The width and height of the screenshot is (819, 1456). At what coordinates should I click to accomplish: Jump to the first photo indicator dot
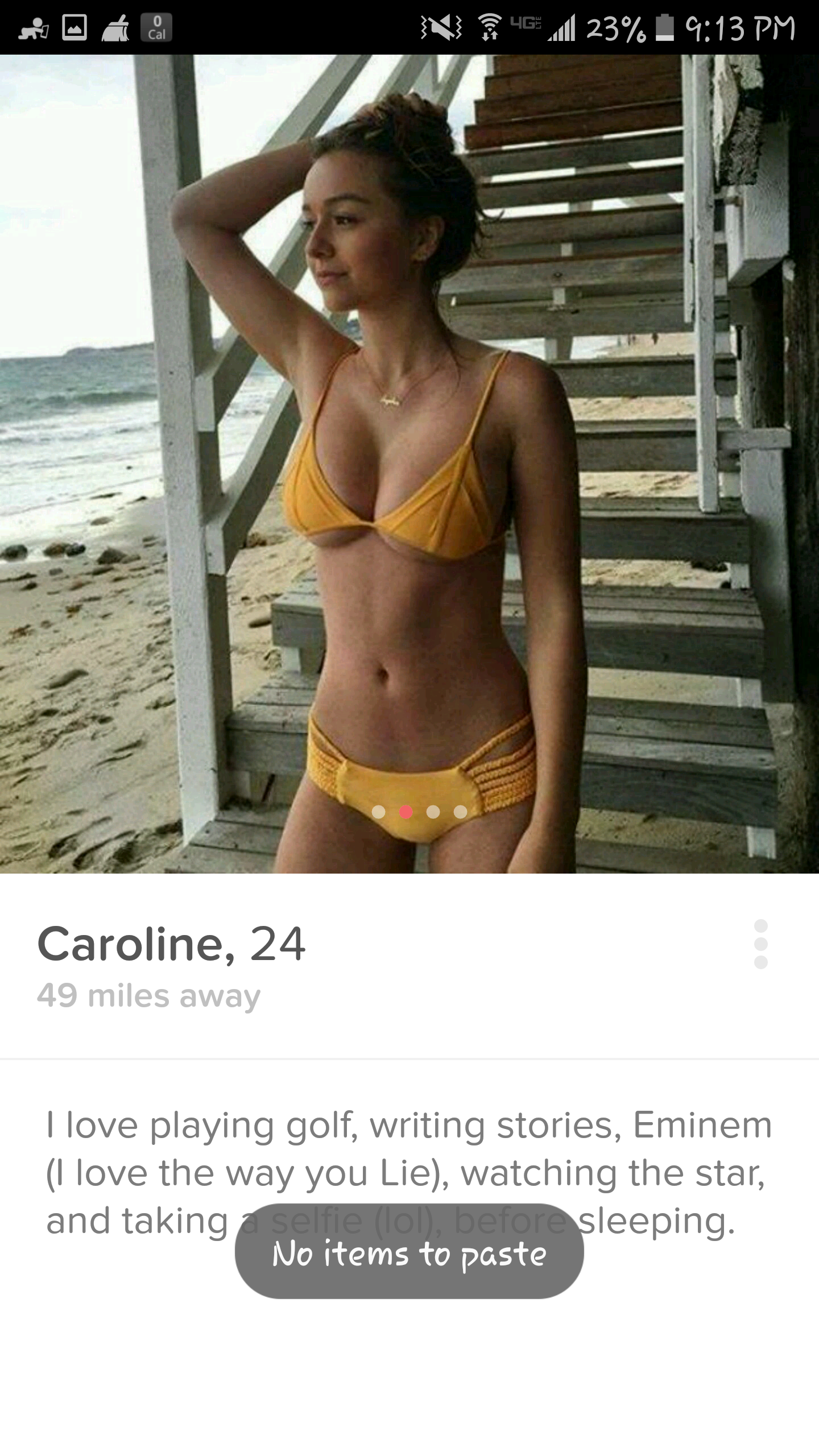[379, 812]
